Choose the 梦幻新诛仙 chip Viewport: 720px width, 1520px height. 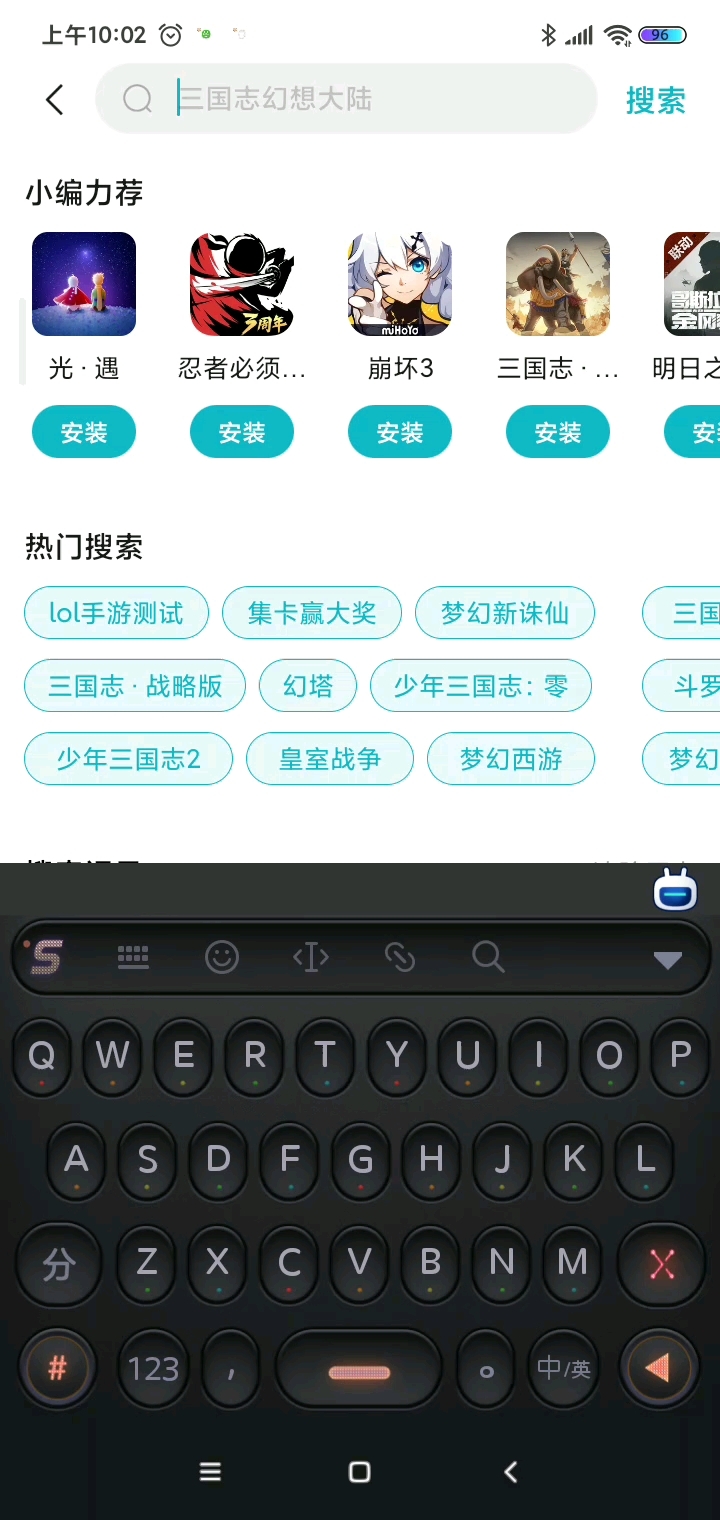(504, 612)
